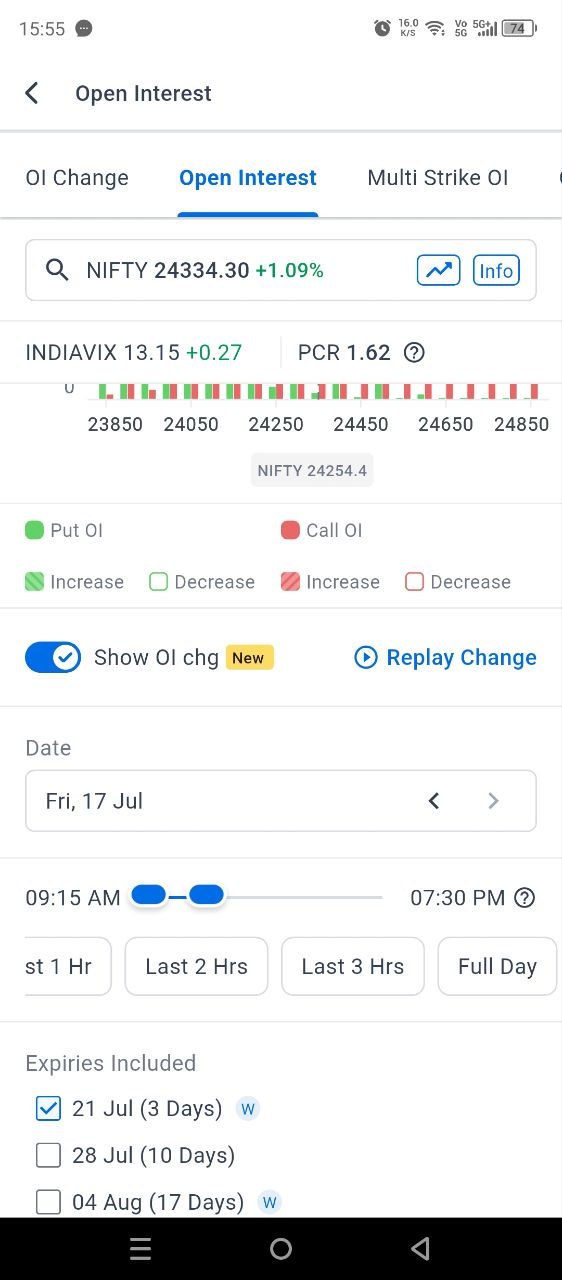Select the Last 3 Hrs chip
The width and height of the screenshot is (562, 1280).
coord(353,966)
